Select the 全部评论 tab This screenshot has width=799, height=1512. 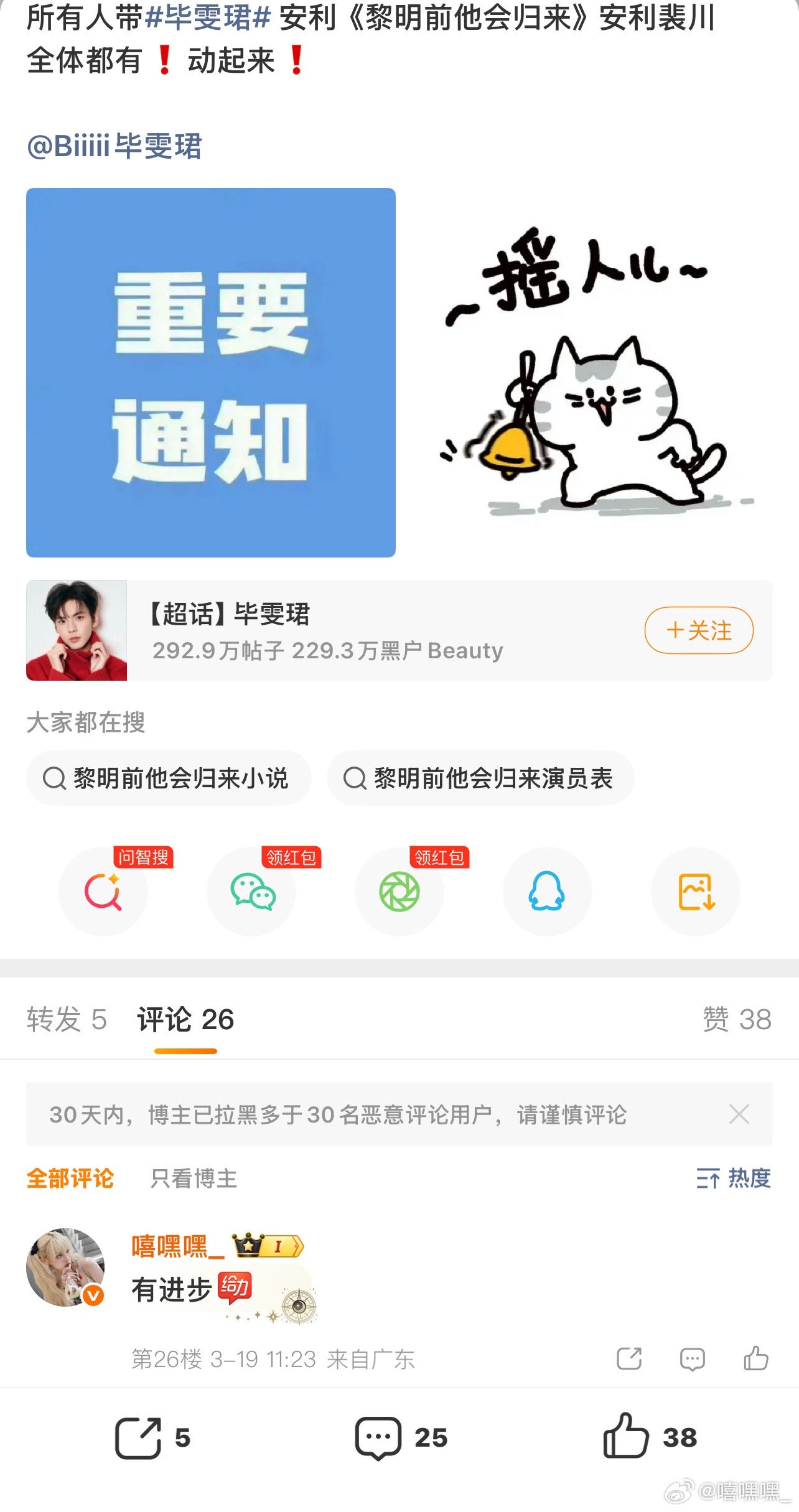[70, 1178]
